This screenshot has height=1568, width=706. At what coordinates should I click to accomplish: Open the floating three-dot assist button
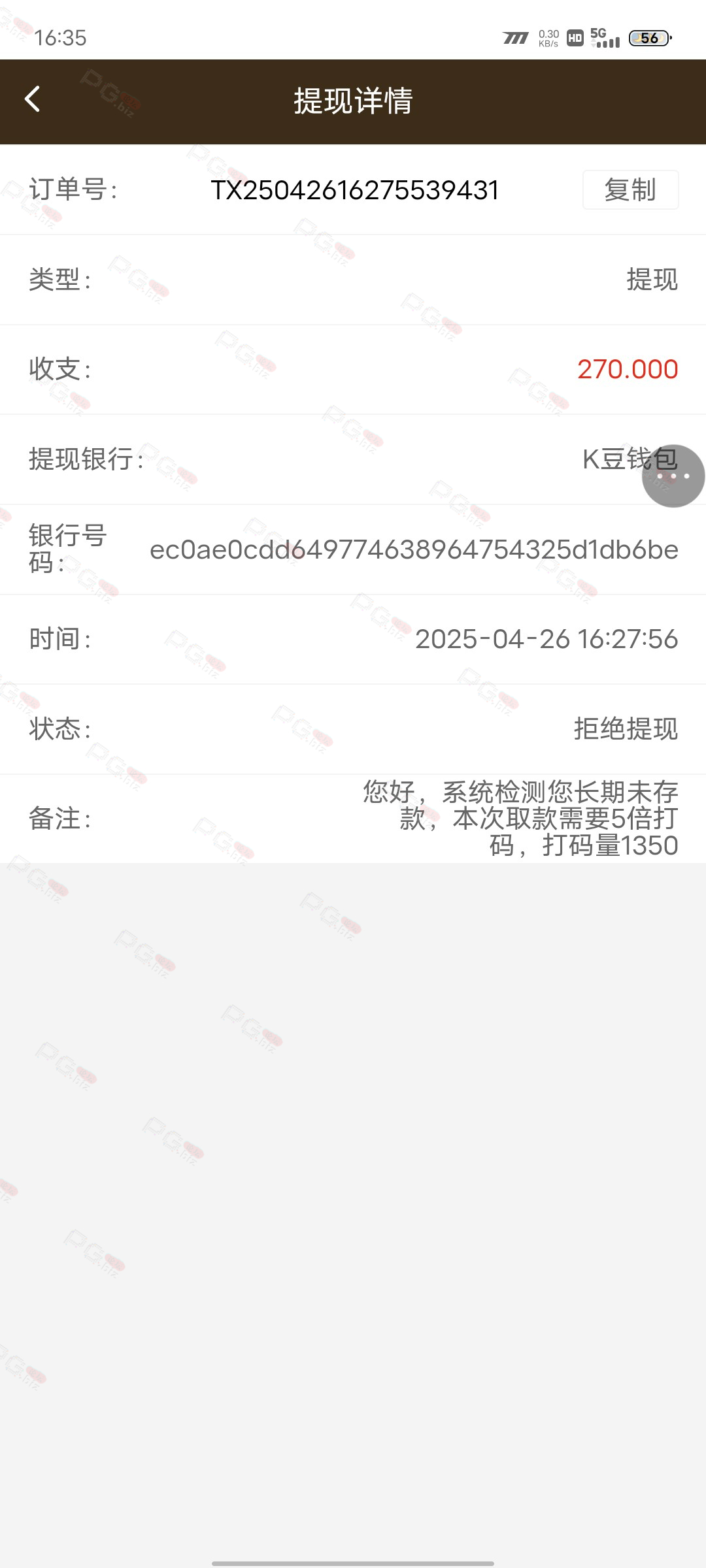pos(673,476)
